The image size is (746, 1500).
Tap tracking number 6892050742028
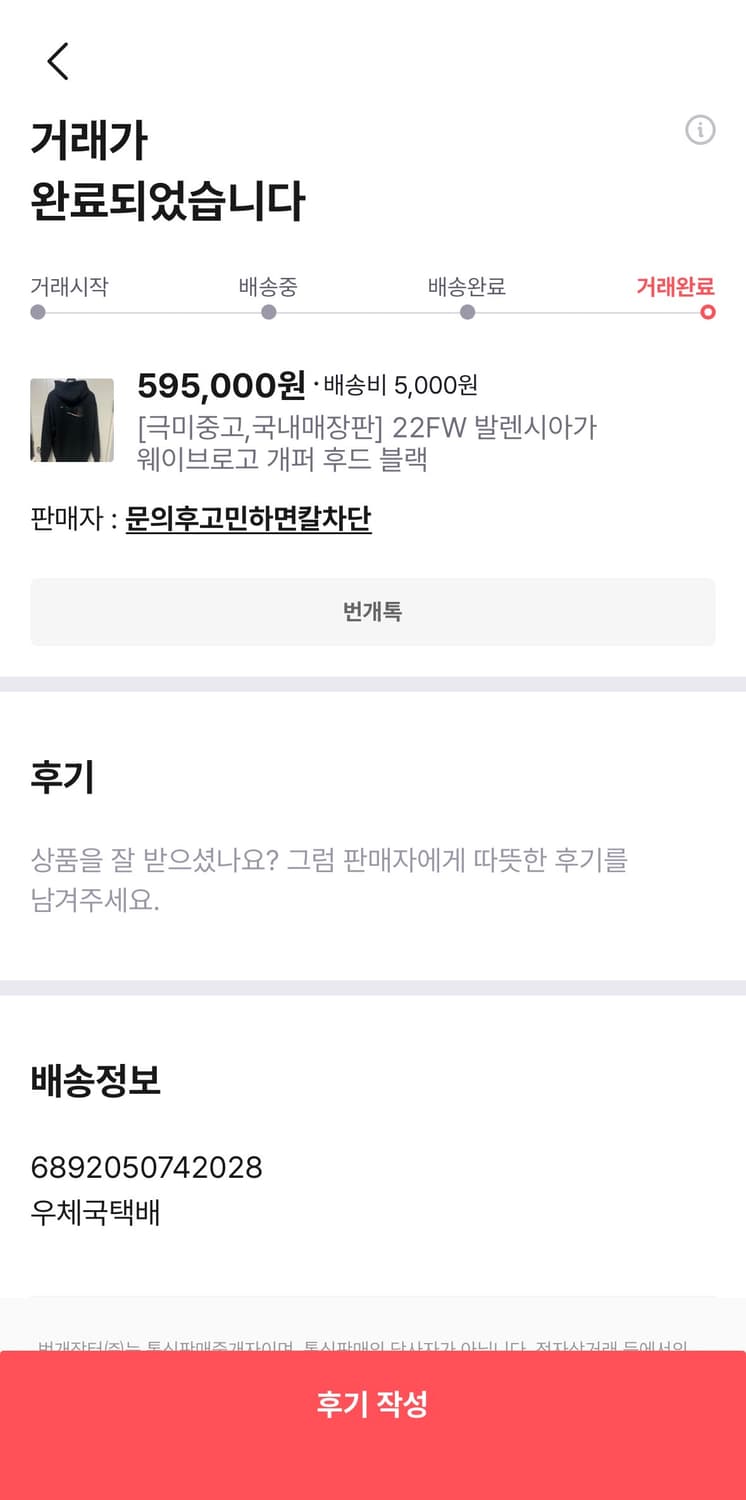[x=146, y=1167]
